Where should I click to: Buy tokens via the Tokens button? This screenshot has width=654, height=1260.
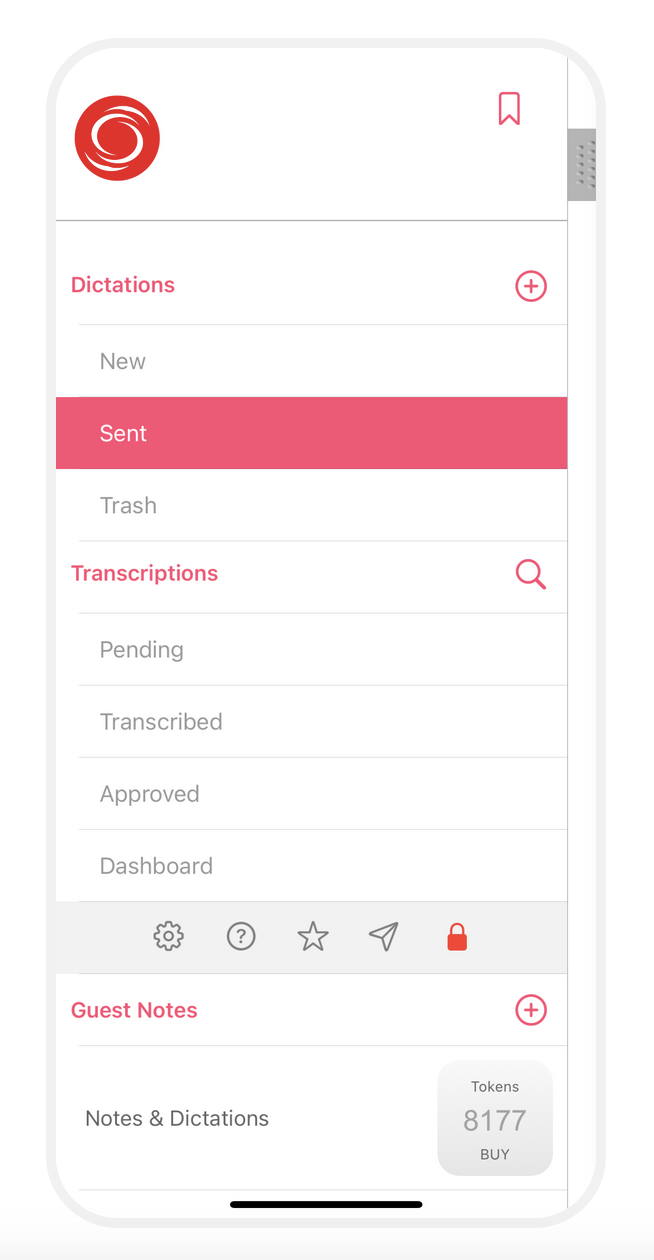[495, 1118]
